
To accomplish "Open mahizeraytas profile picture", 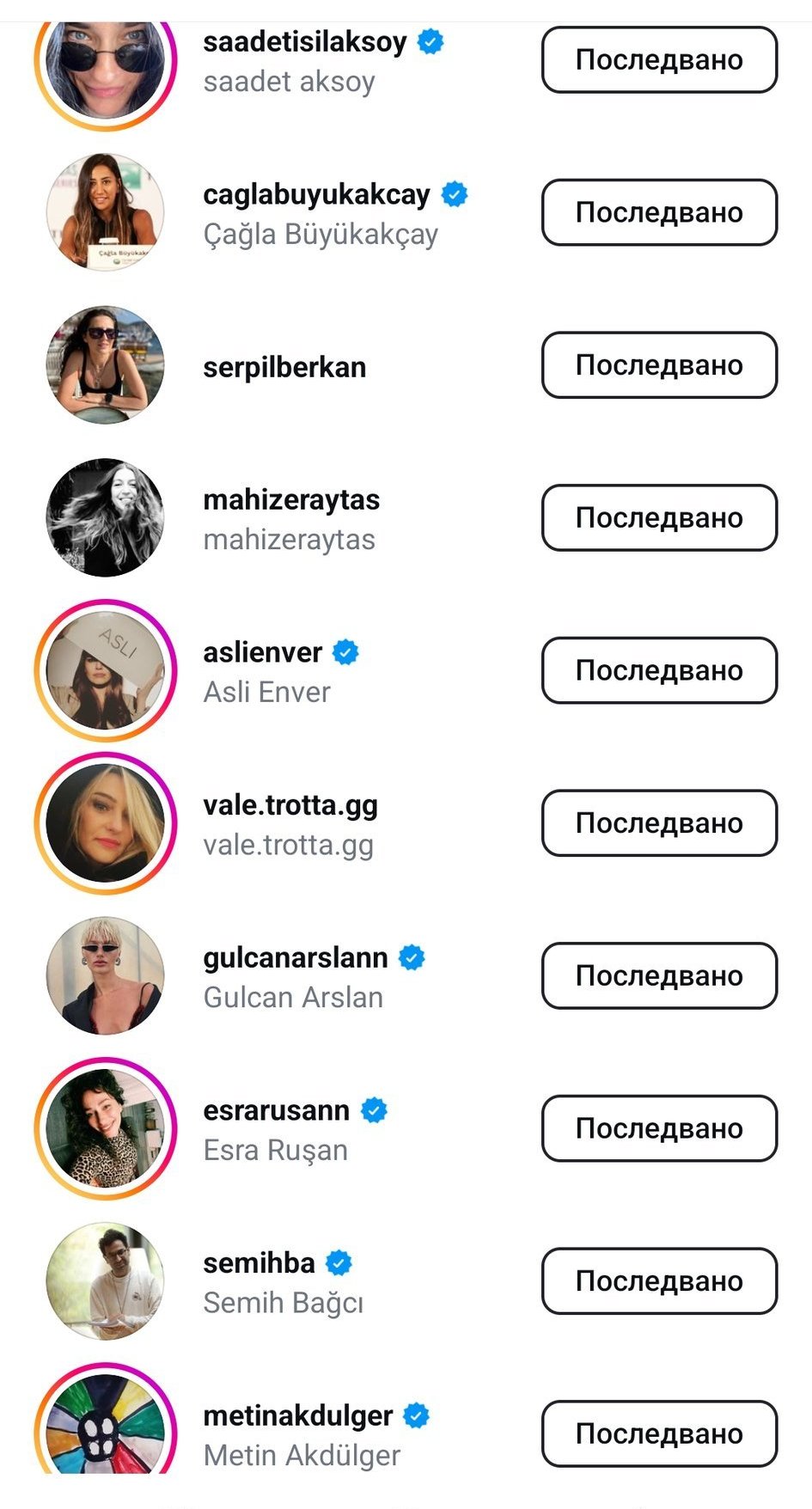I will (106, 517).
